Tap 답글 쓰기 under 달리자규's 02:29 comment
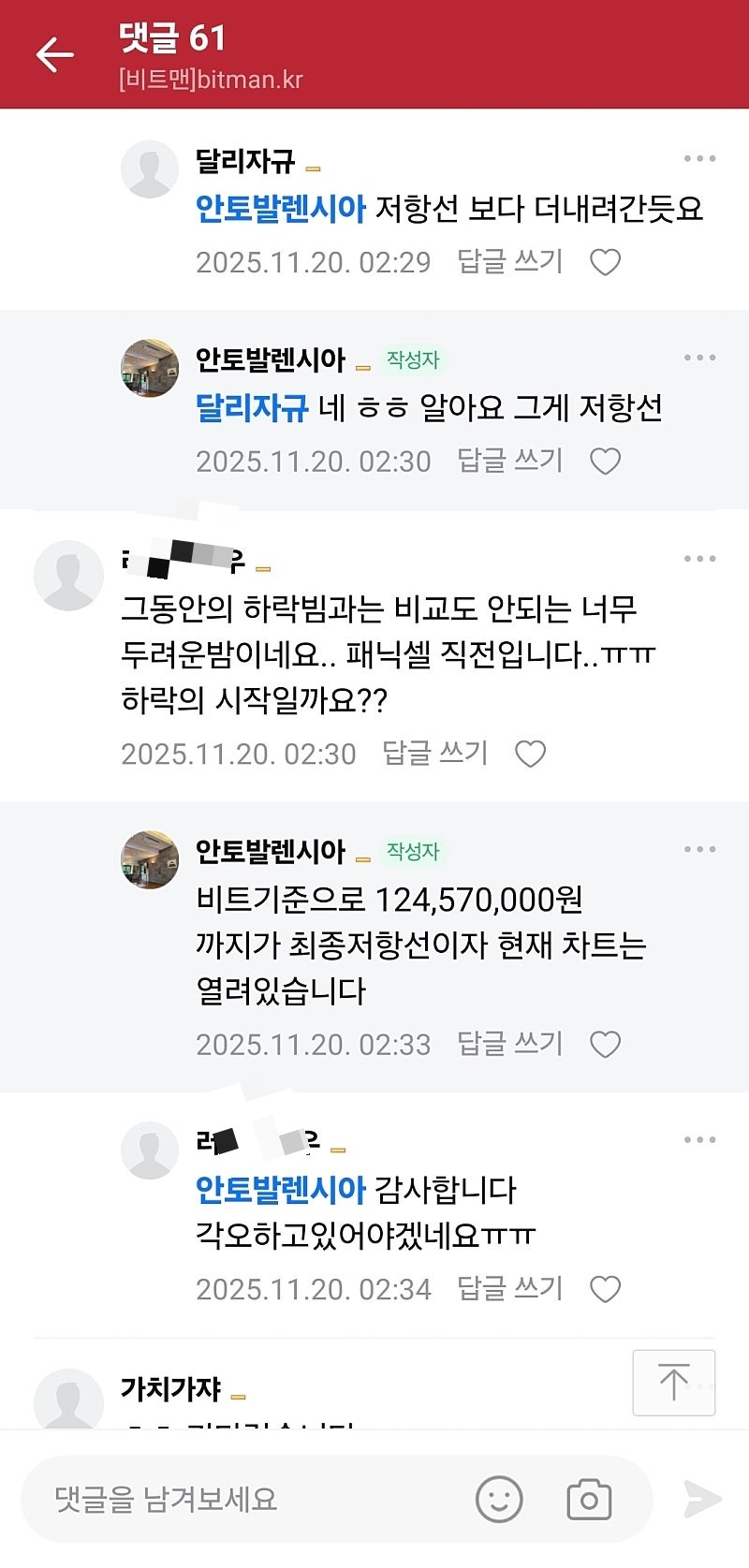This screenshot has width=749, height=1568. click(x=509, y=261)
